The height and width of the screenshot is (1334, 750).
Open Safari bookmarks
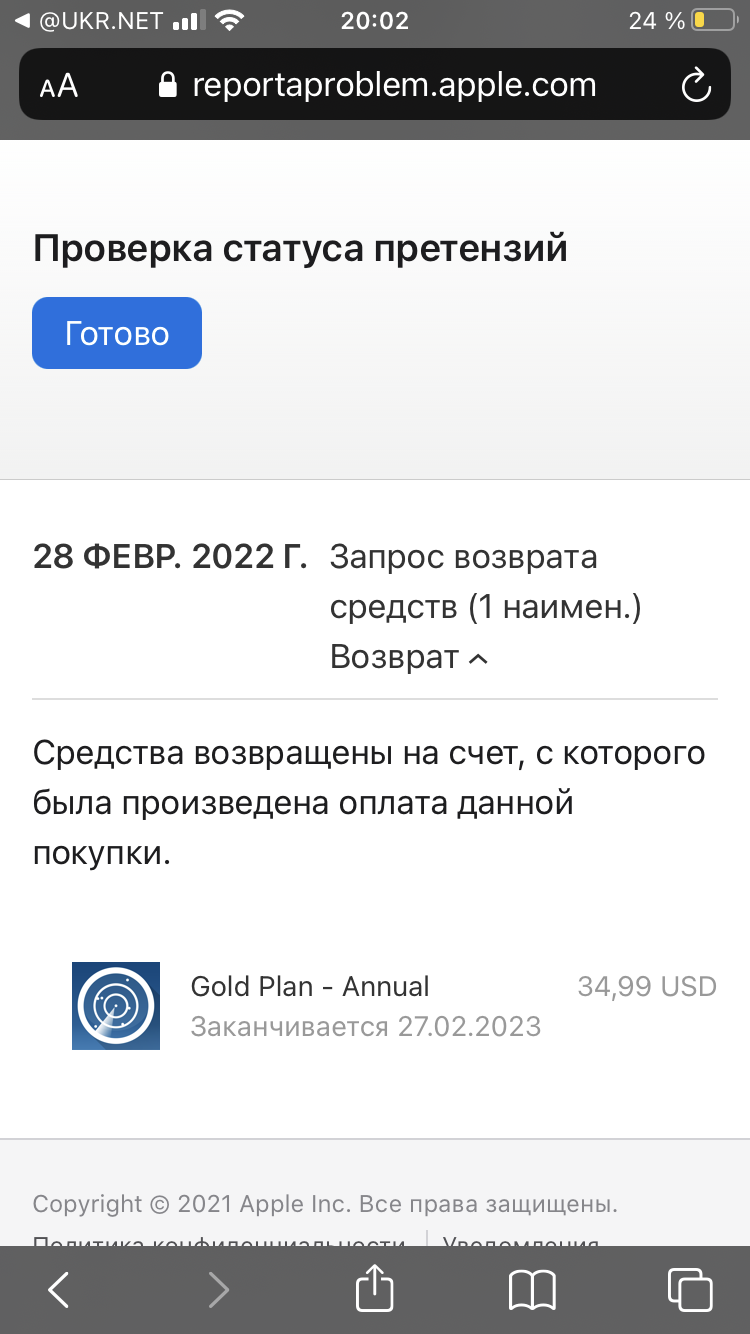(532, 1290)
